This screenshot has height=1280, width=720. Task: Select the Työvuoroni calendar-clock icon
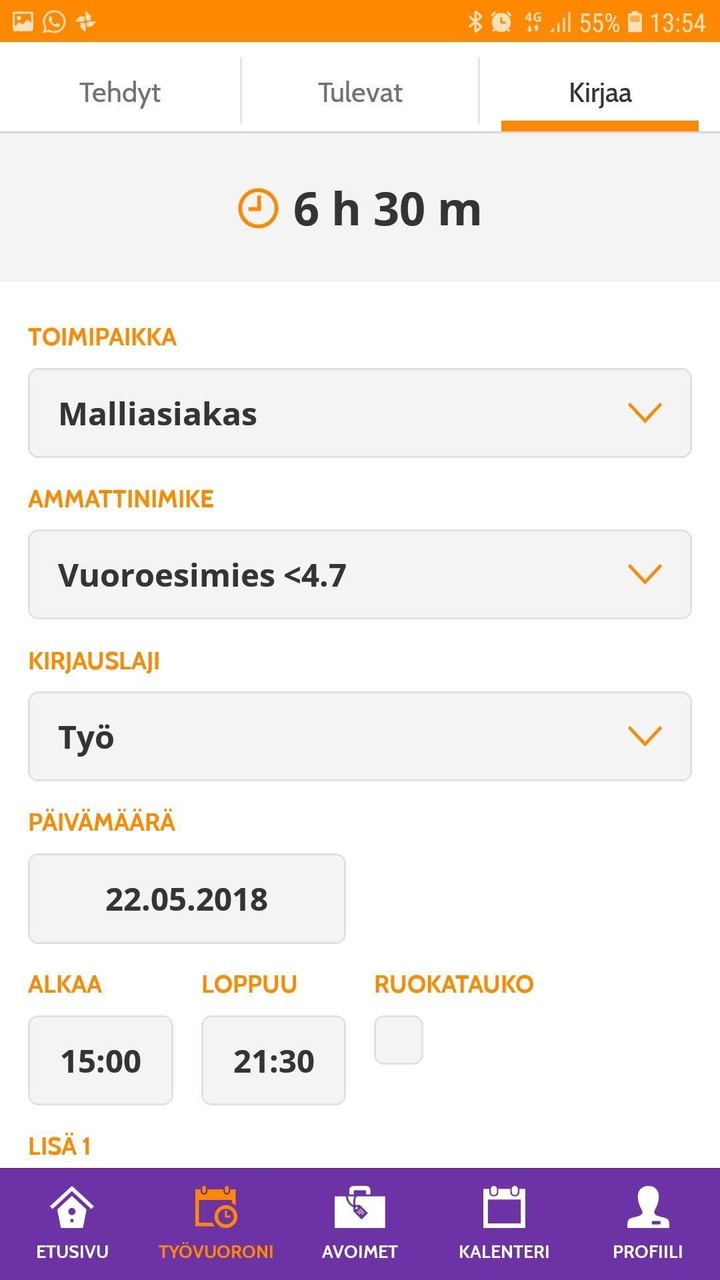[x=216, y=1206]
